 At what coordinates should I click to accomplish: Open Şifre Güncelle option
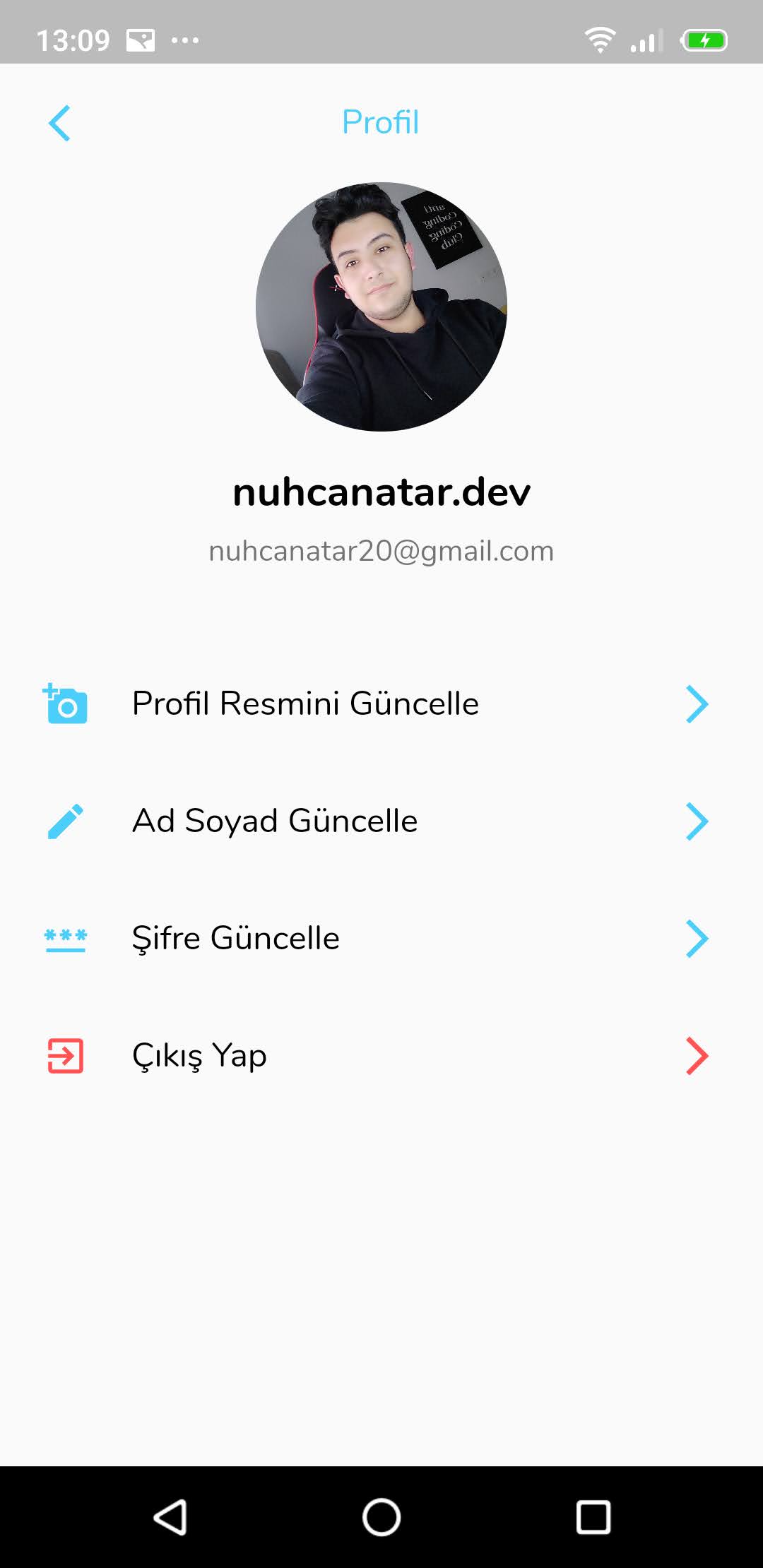(235, 938)
